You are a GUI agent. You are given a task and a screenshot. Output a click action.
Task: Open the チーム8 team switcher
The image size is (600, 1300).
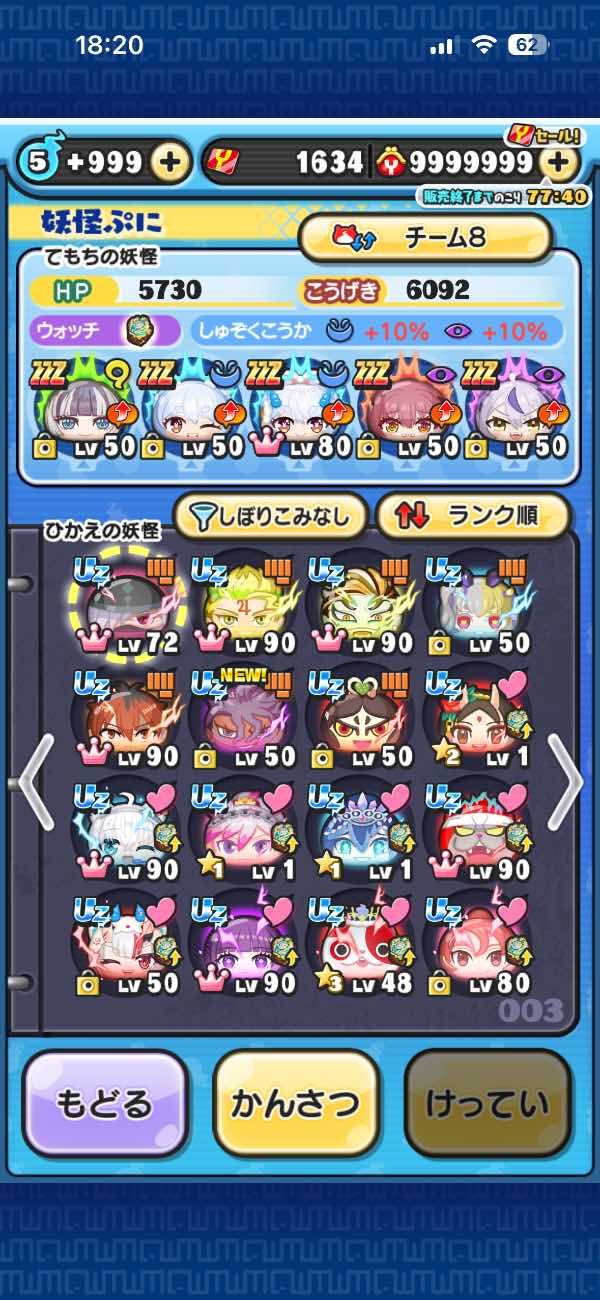click(x=425, y=238)
